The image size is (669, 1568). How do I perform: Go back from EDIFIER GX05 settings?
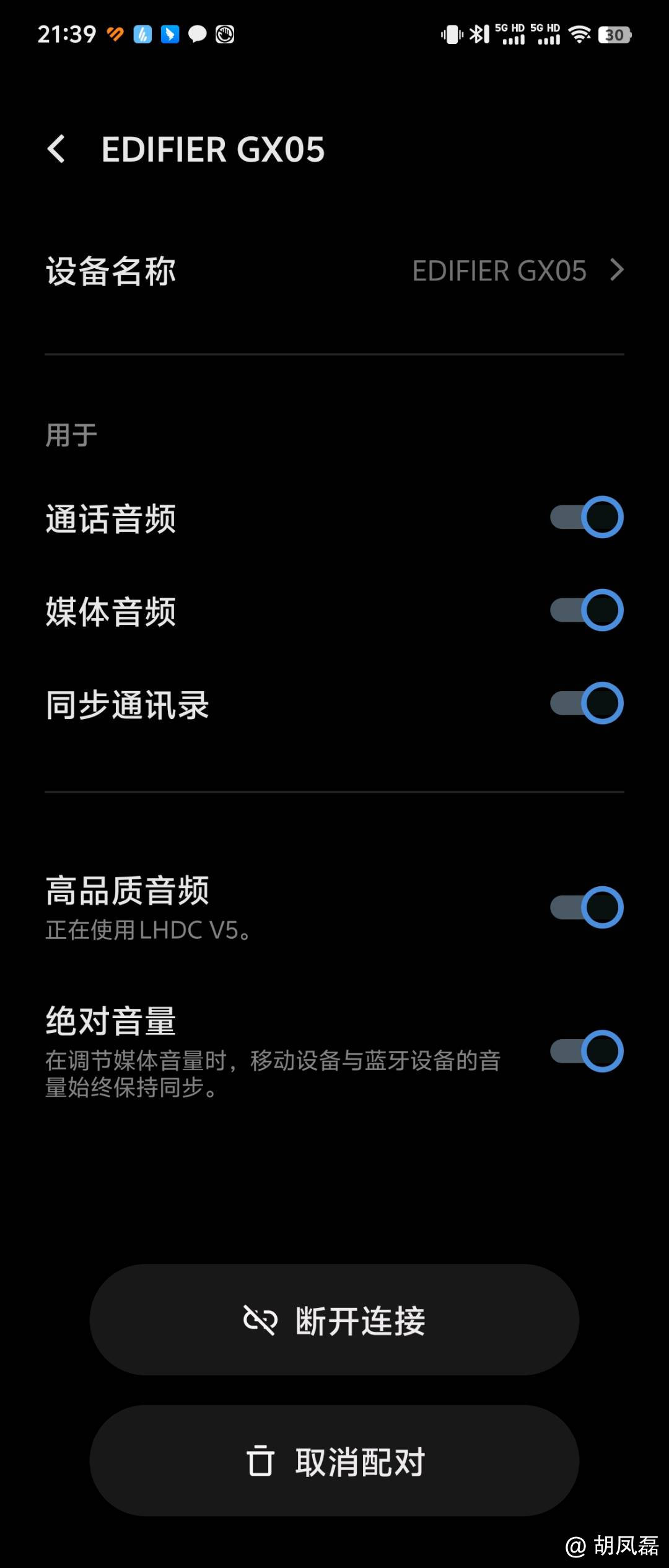click(57, 149)
